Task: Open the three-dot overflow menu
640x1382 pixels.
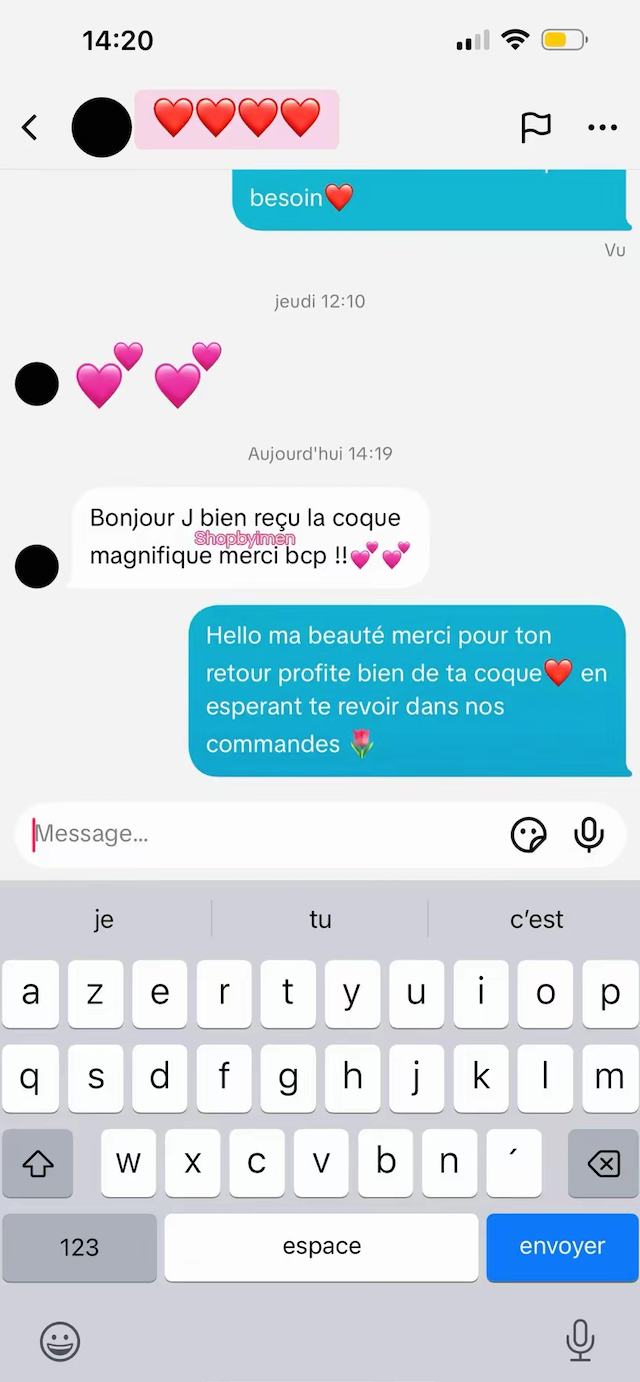Action: point(602,127)
